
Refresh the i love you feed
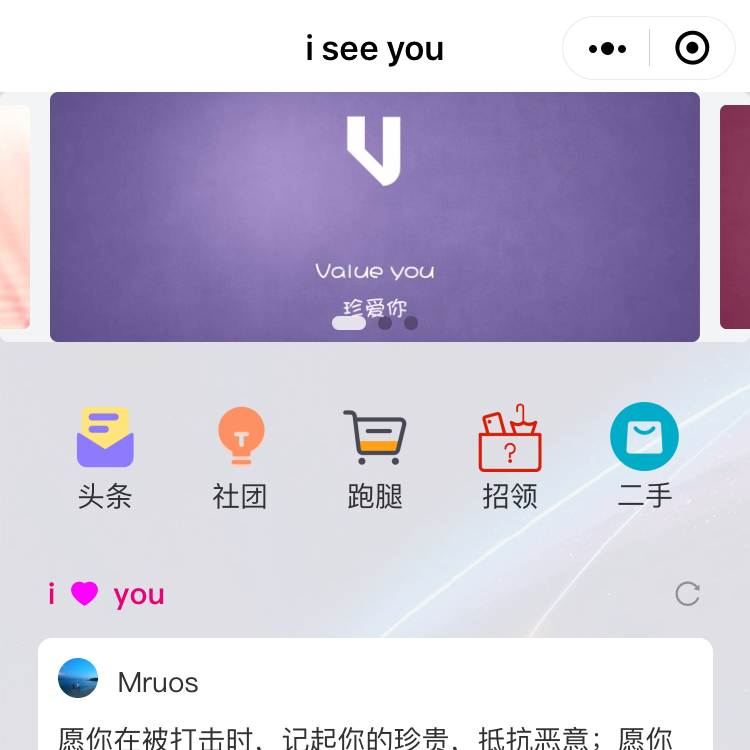tap(687, 594)
